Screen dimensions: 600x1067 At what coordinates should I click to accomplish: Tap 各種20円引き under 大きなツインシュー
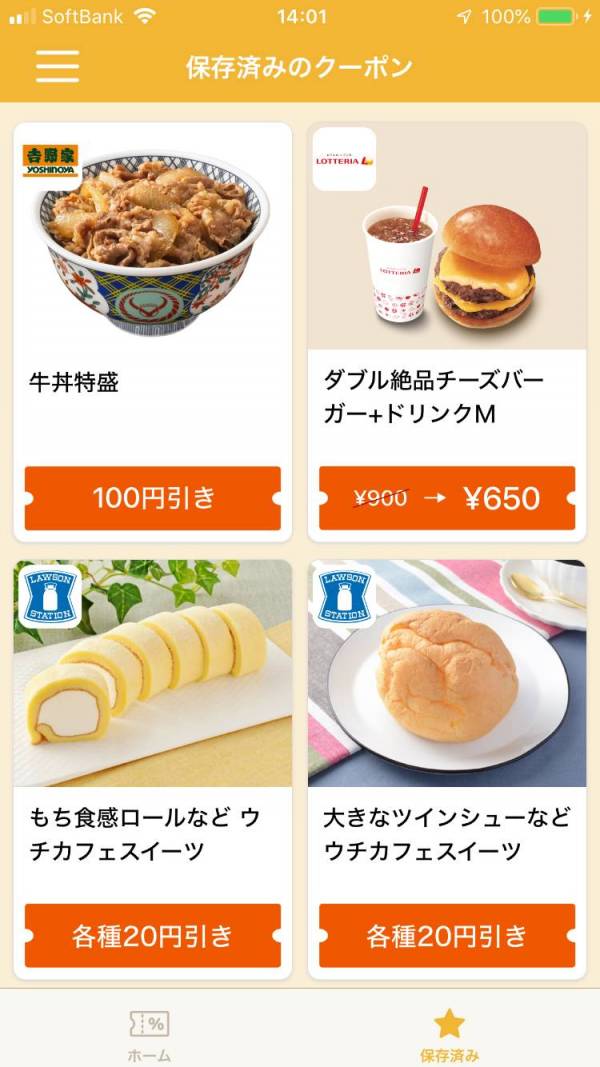447,936
